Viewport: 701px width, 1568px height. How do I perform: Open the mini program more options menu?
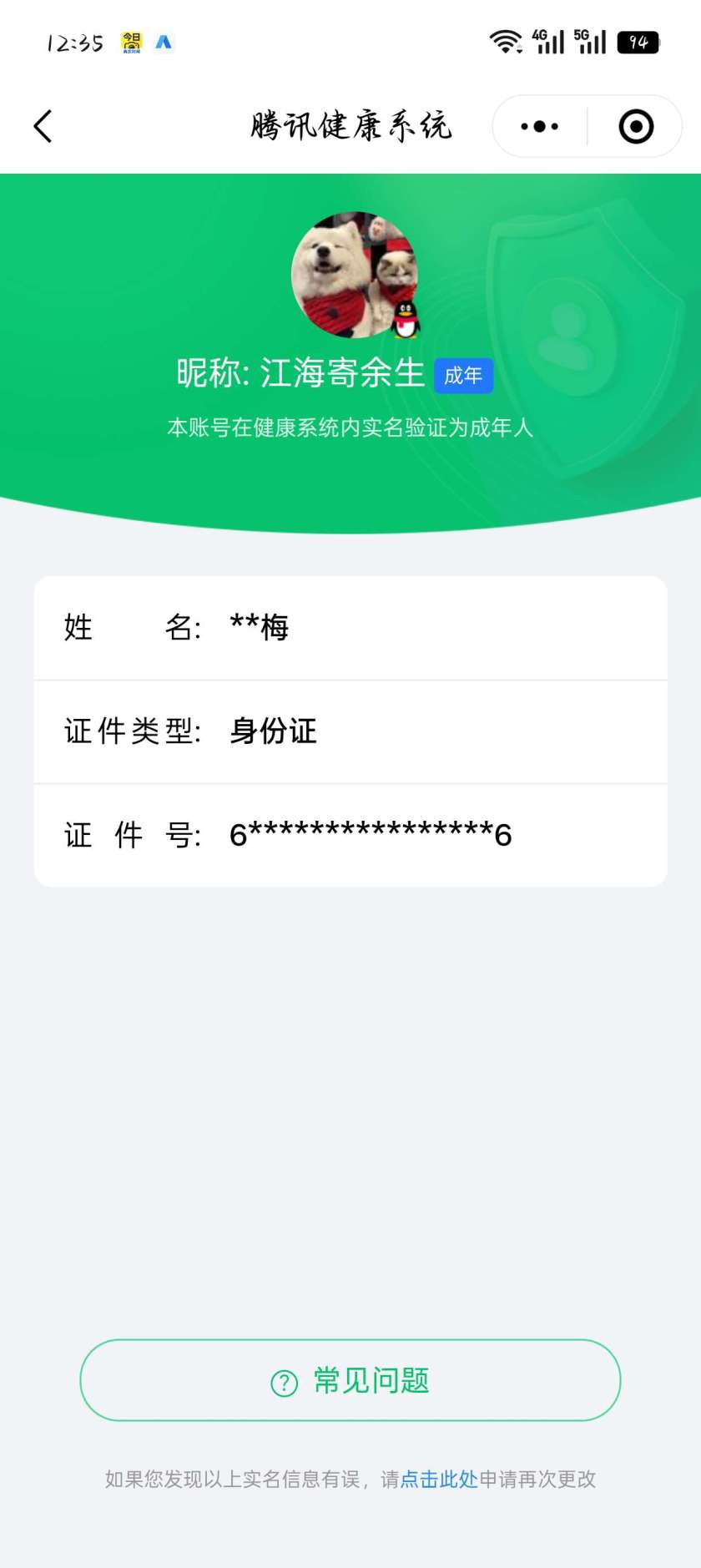(537, 126)
